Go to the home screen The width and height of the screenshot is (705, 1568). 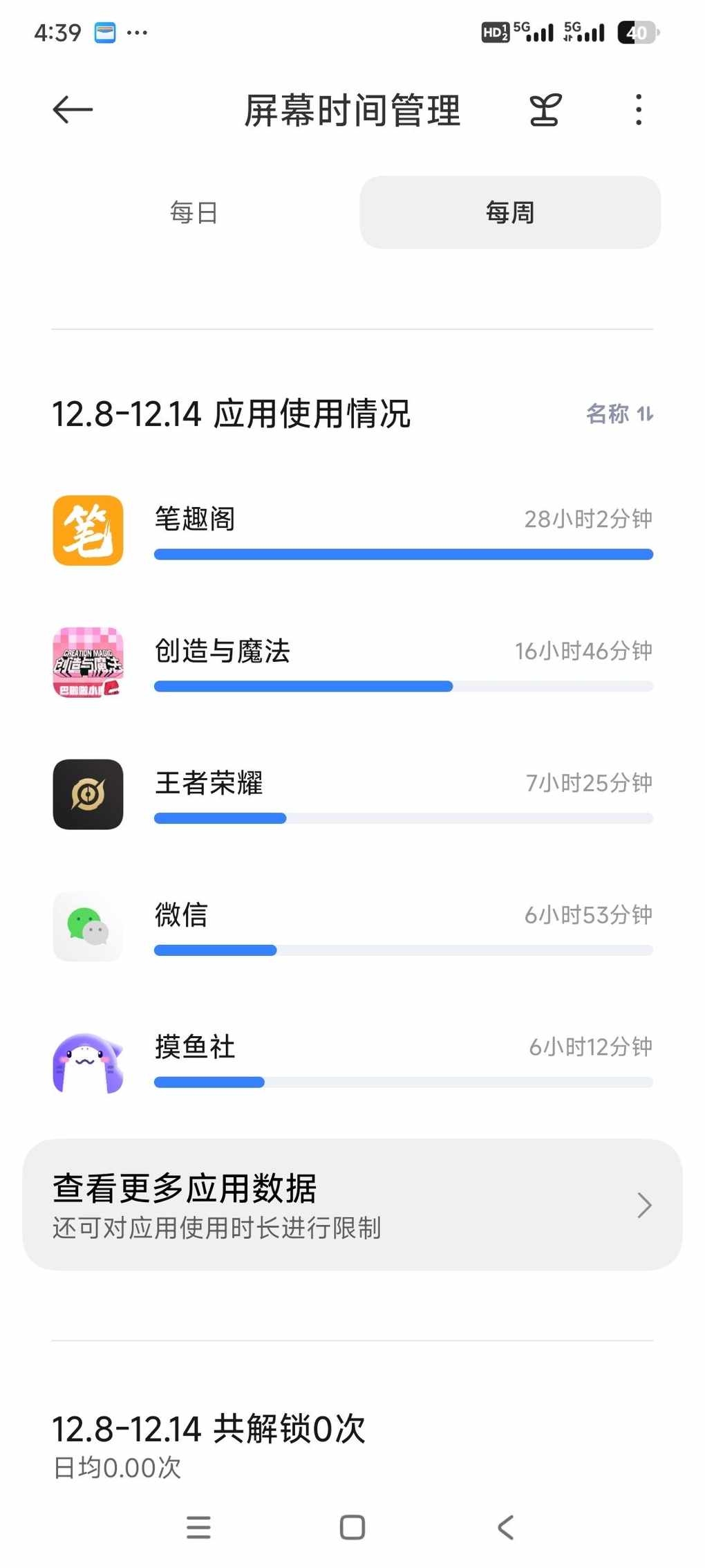pyautogui.click(x=352, y=1527)
